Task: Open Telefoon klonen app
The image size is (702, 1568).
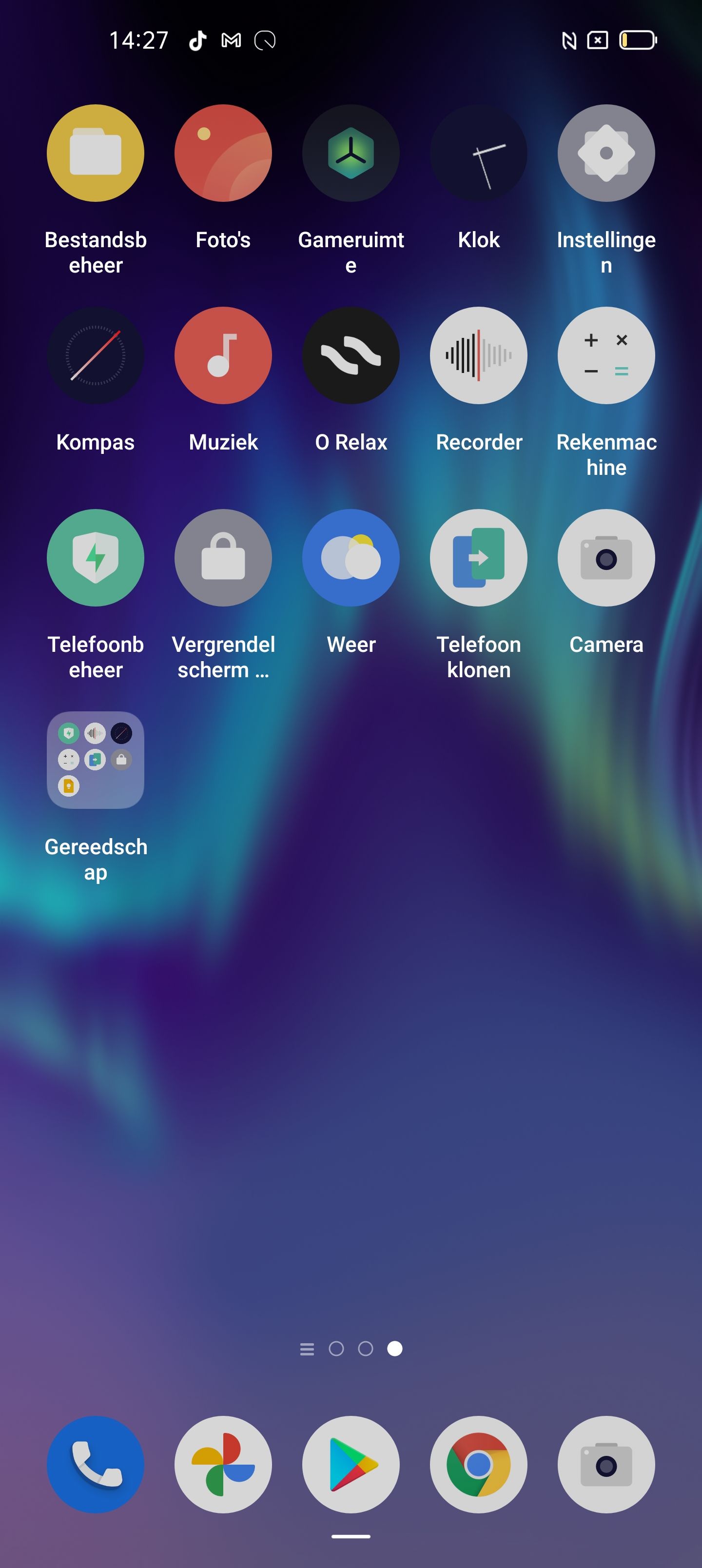Action: [479, 557]
